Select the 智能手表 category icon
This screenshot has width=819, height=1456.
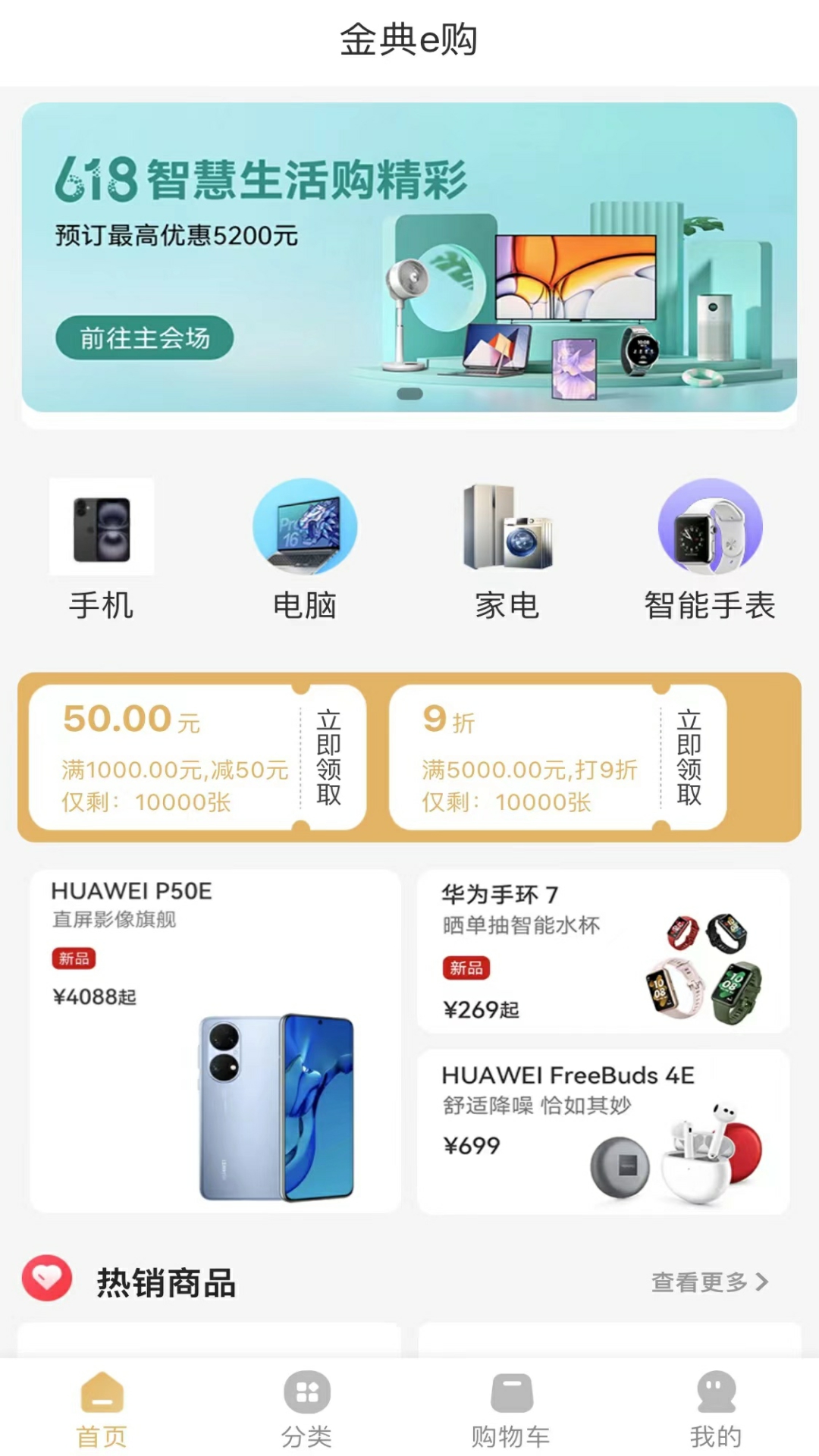[710, 529]
